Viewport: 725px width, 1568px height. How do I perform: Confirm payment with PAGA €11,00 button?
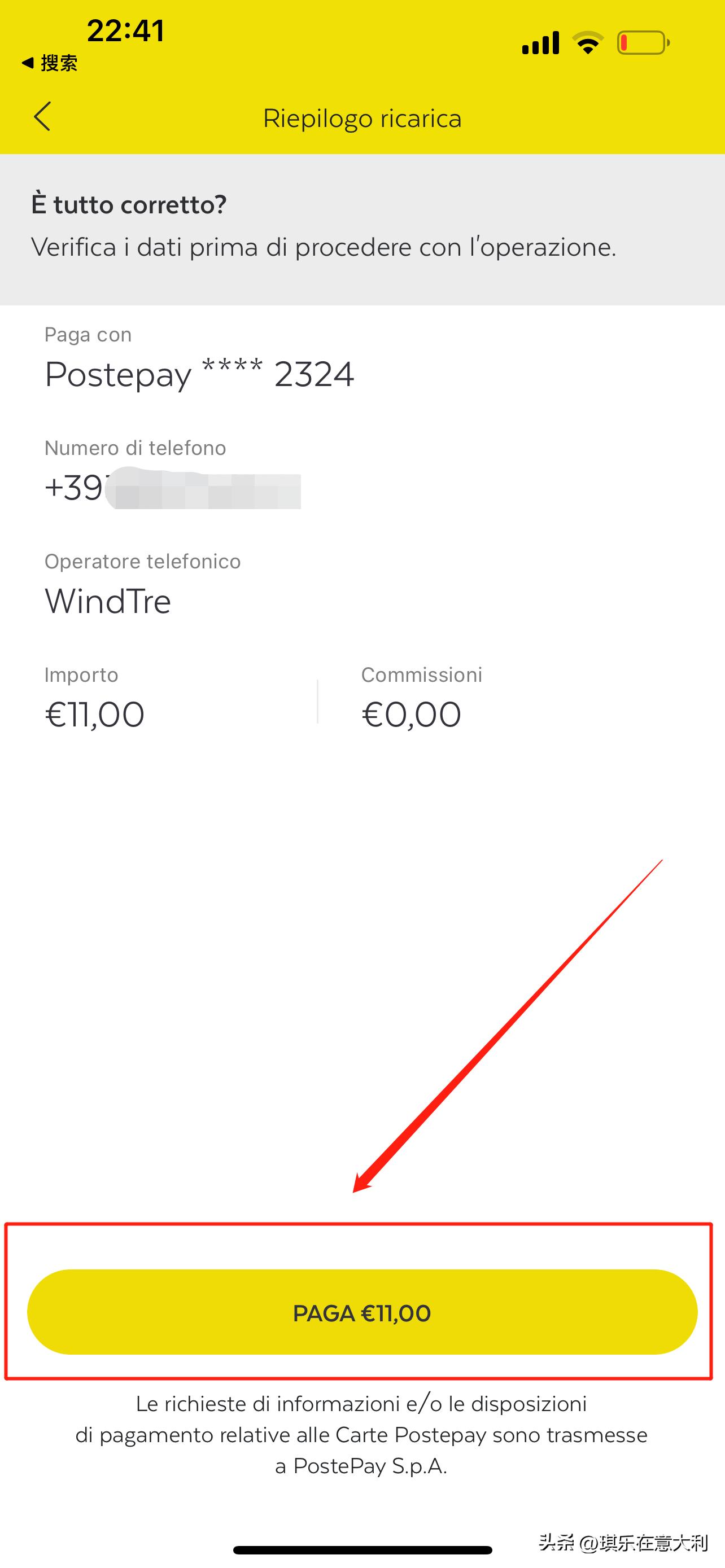coord(362,1313)
